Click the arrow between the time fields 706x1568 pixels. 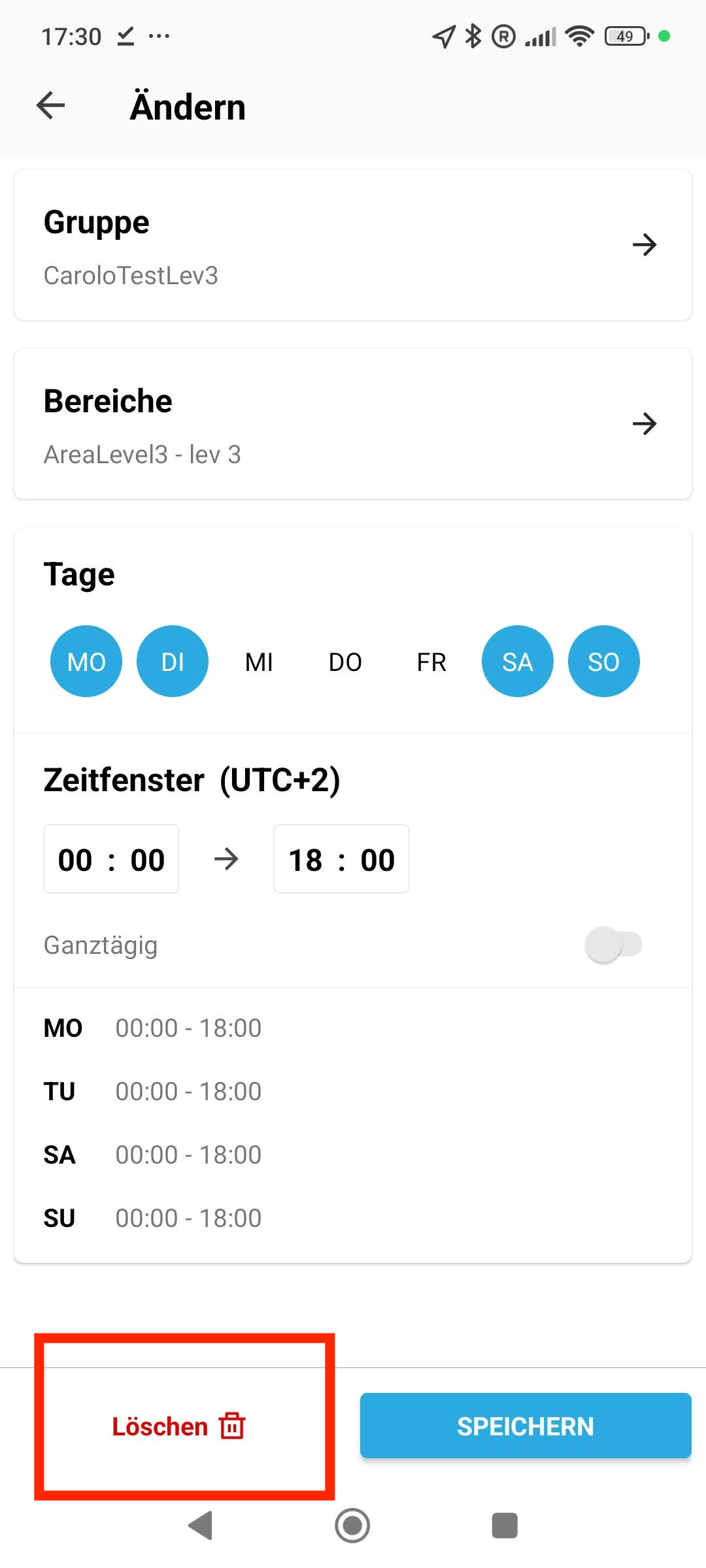[x=226, y=859]
